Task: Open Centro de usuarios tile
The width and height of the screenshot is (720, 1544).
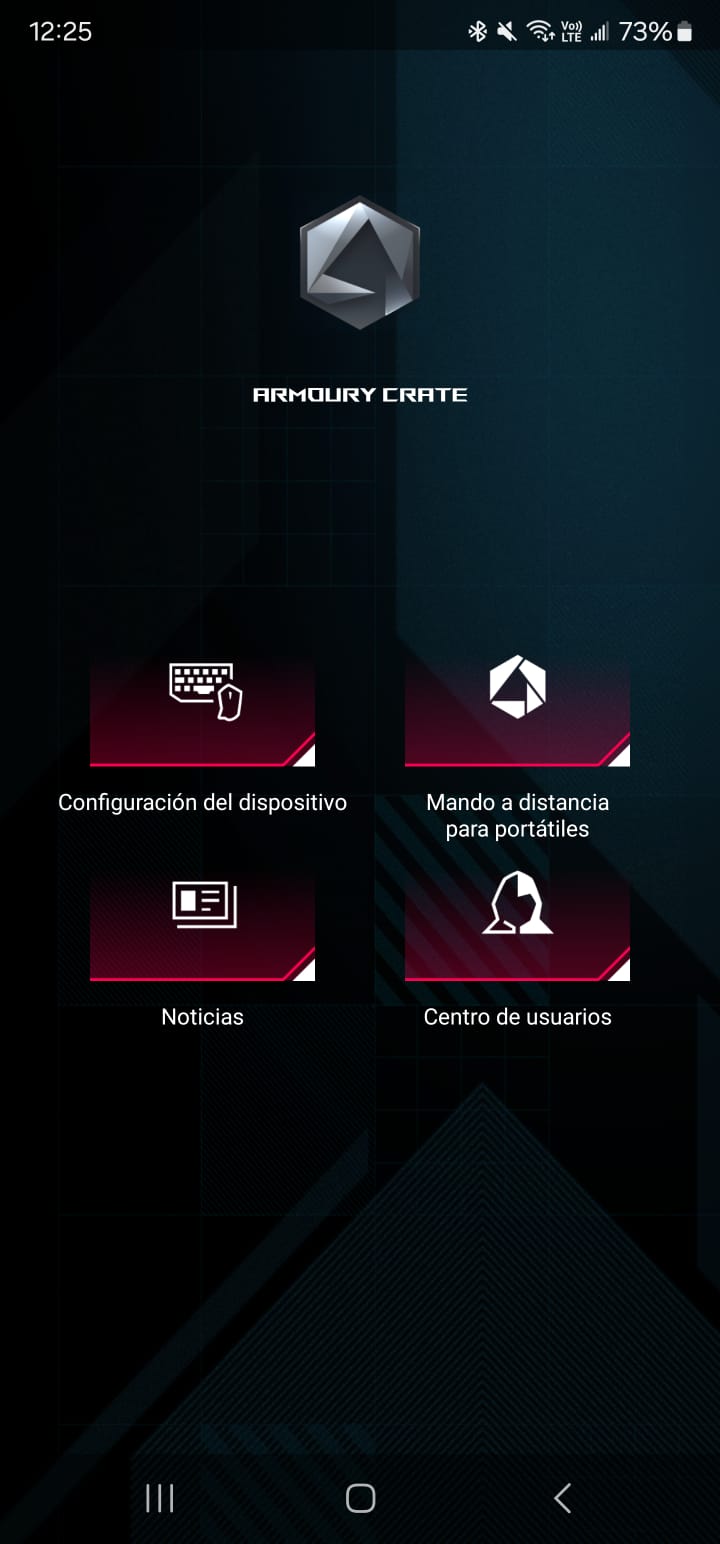Action: pyautogui.click(x=517, y=926)
